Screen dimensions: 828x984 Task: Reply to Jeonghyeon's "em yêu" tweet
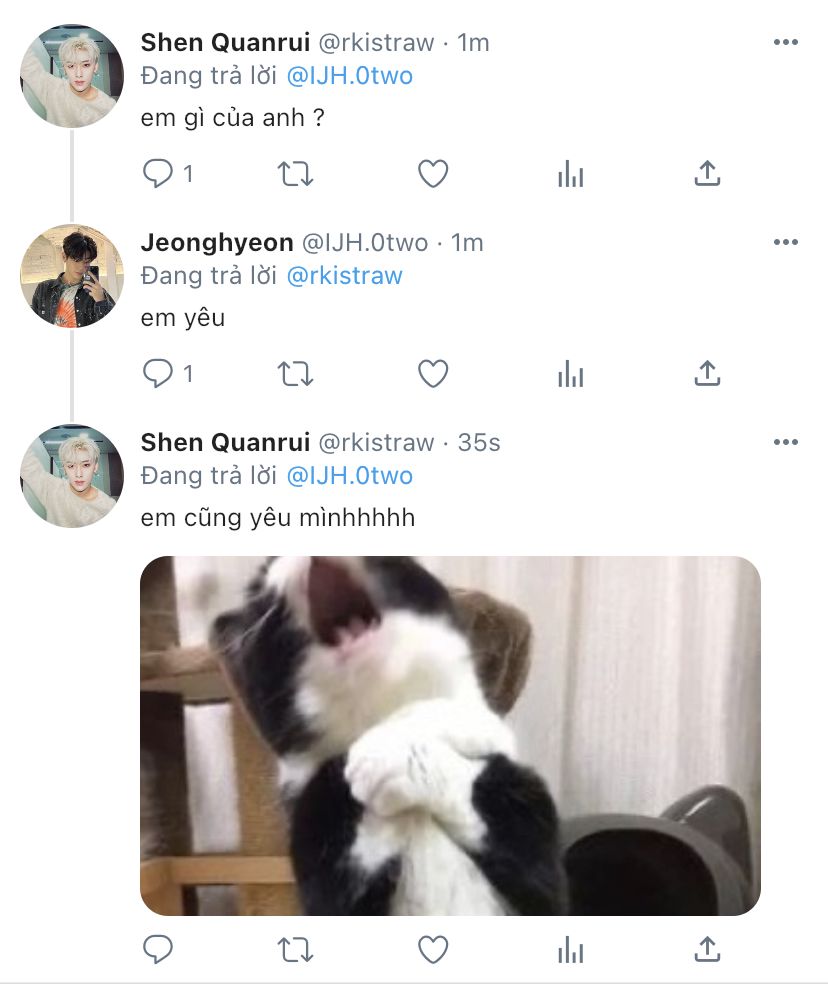[159, 374]
